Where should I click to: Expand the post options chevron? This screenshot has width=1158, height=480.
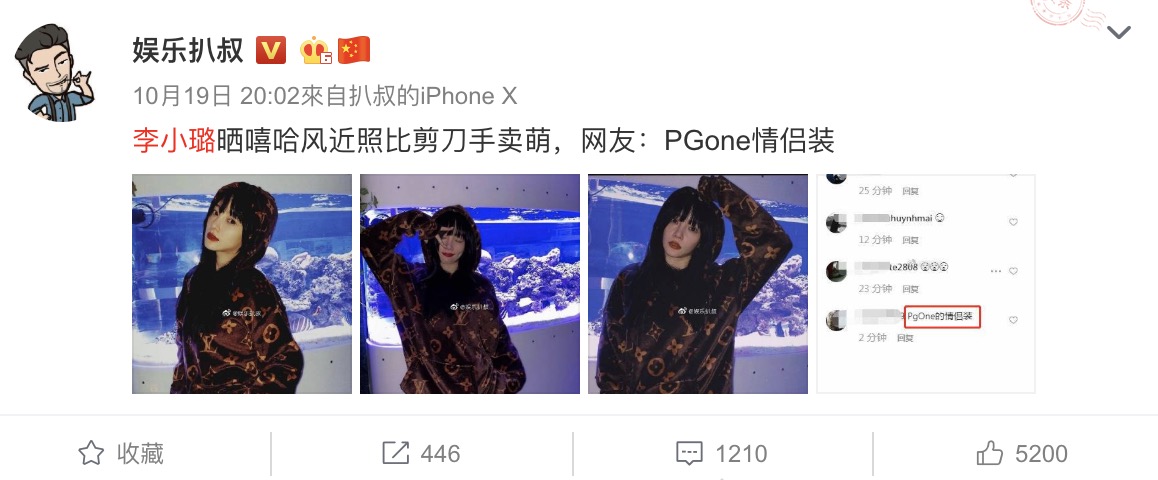click(x=1118, y=33)
